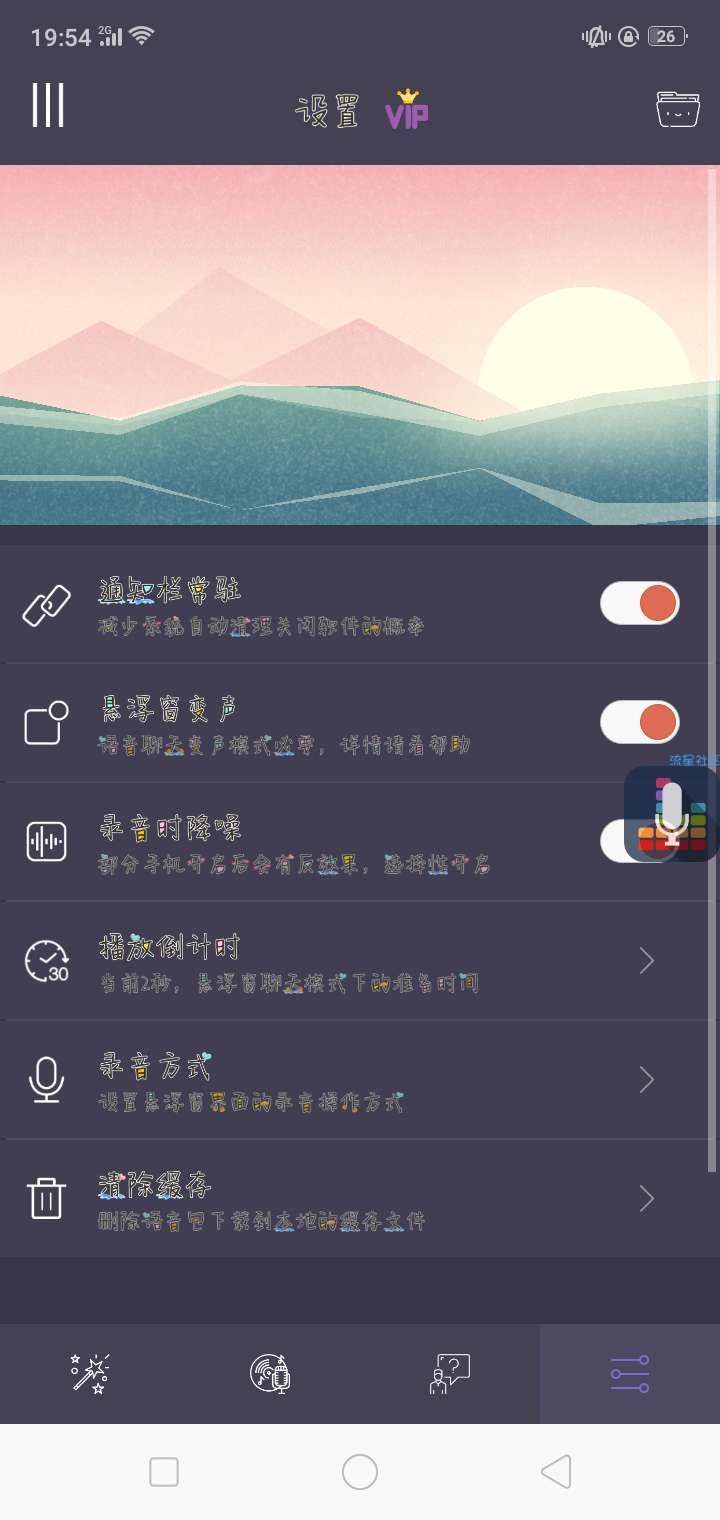This screenshot has height=1520, width=720.
Task: Go to the help question-mark tab
Action: (449, 1374)
